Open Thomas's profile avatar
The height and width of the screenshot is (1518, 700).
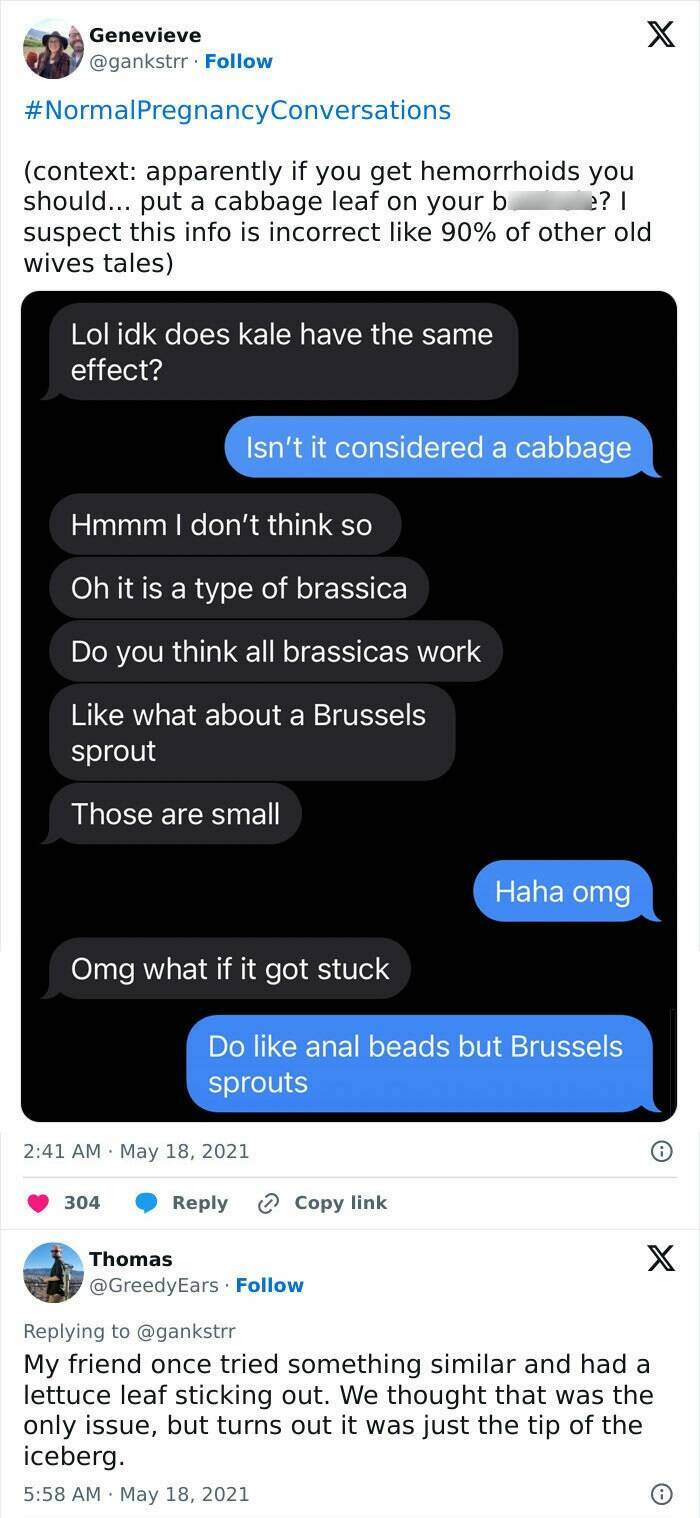pos(53,1272)
